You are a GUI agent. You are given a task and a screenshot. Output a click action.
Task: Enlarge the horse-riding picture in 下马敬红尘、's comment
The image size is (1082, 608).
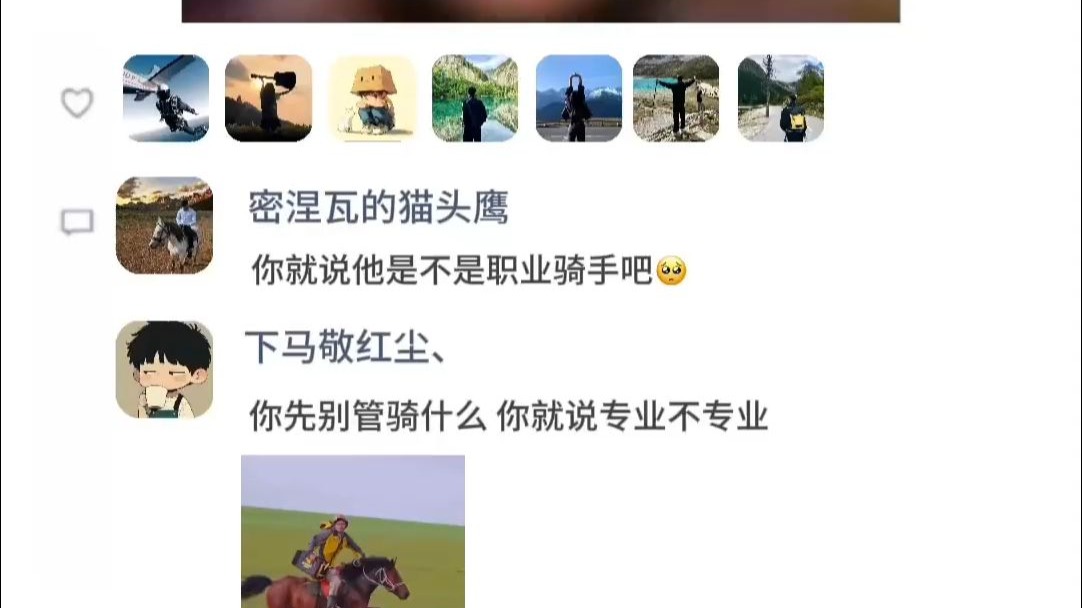pyautogui.click(x=353, y=531)
